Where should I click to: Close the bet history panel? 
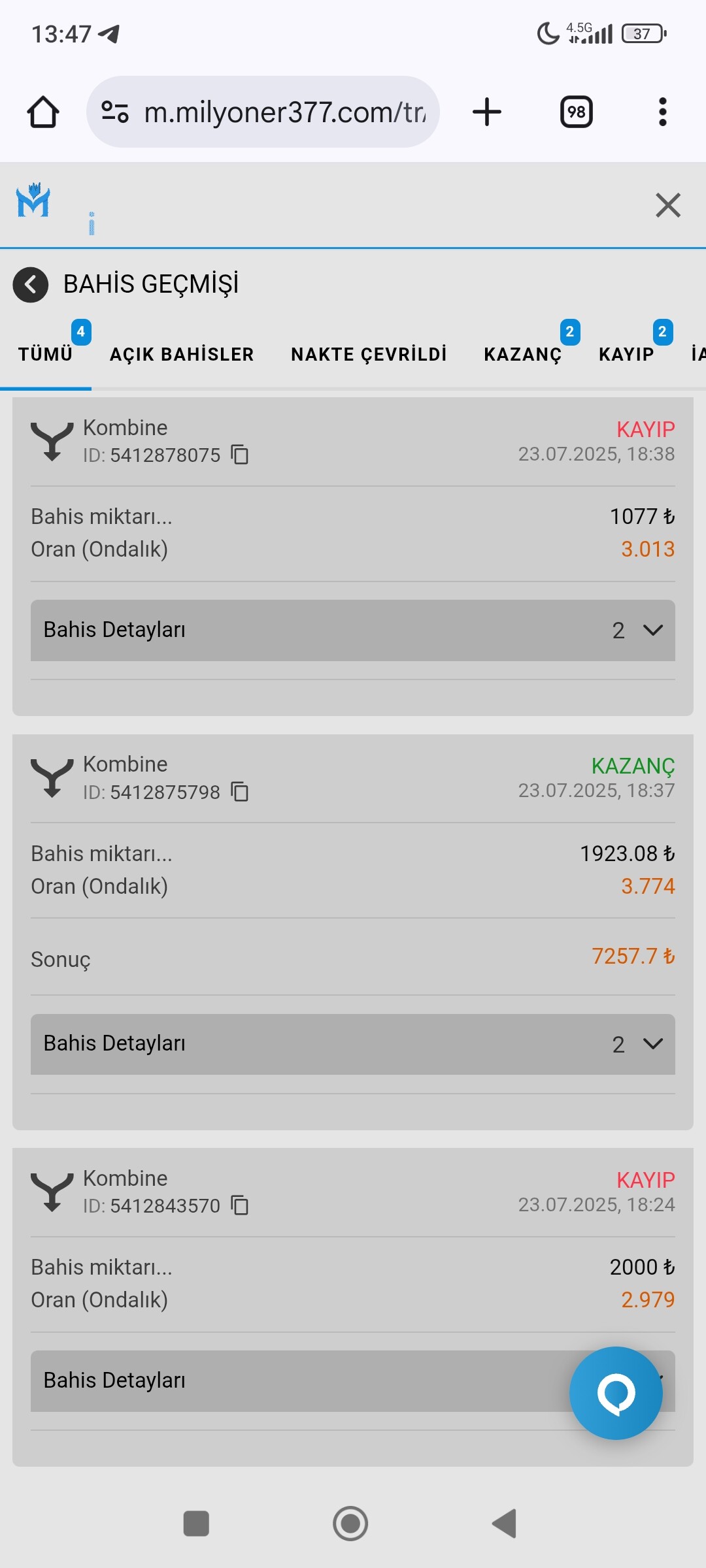[667, 205]
